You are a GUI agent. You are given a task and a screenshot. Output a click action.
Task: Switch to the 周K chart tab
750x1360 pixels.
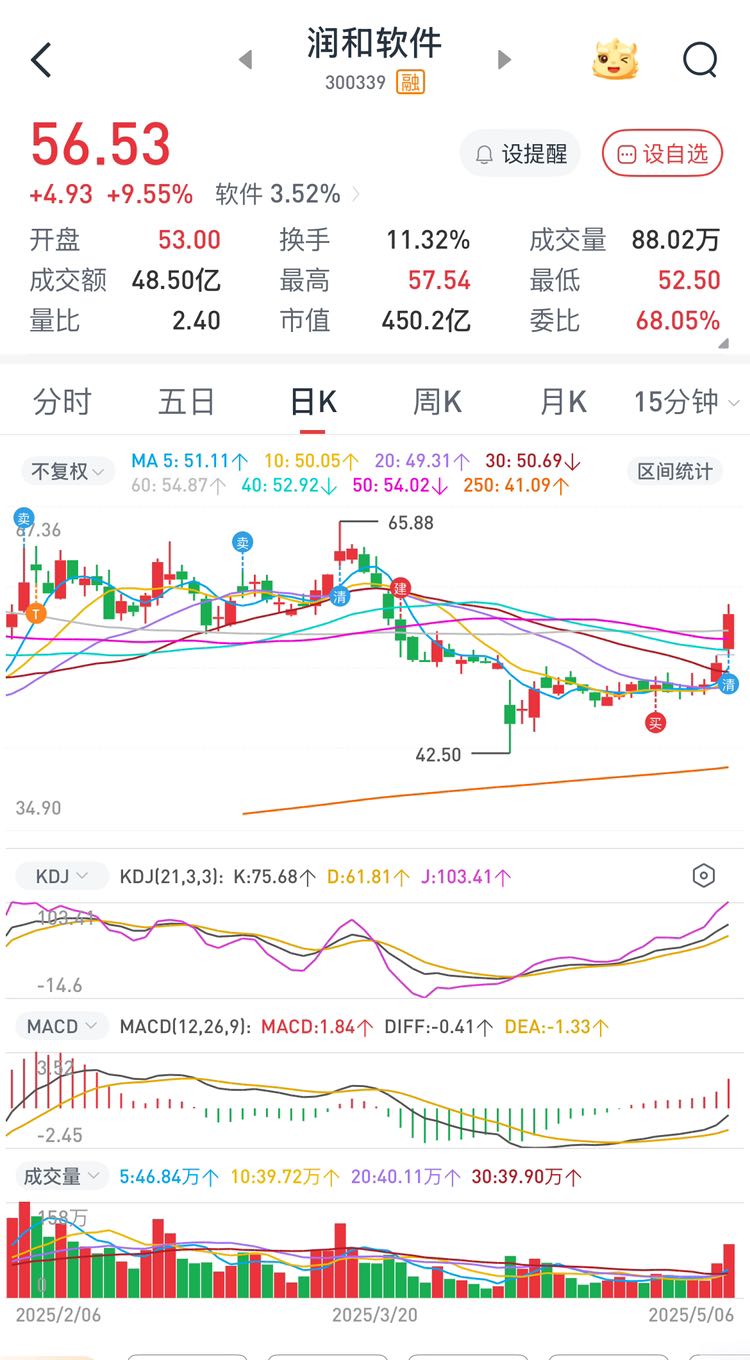[x=438, y=402]
